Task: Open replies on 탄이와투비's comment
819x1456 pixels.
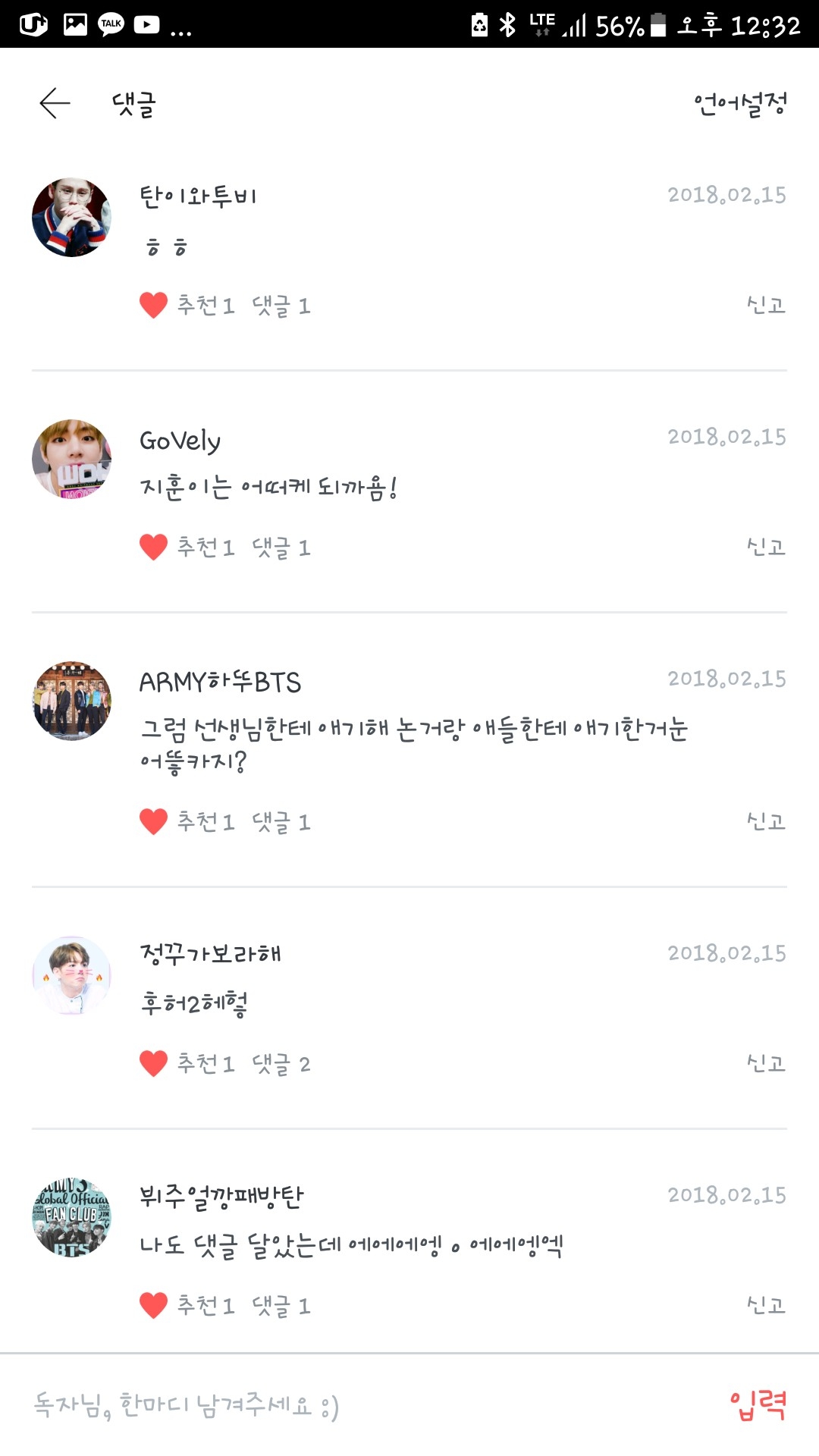Action: [281, 306]
